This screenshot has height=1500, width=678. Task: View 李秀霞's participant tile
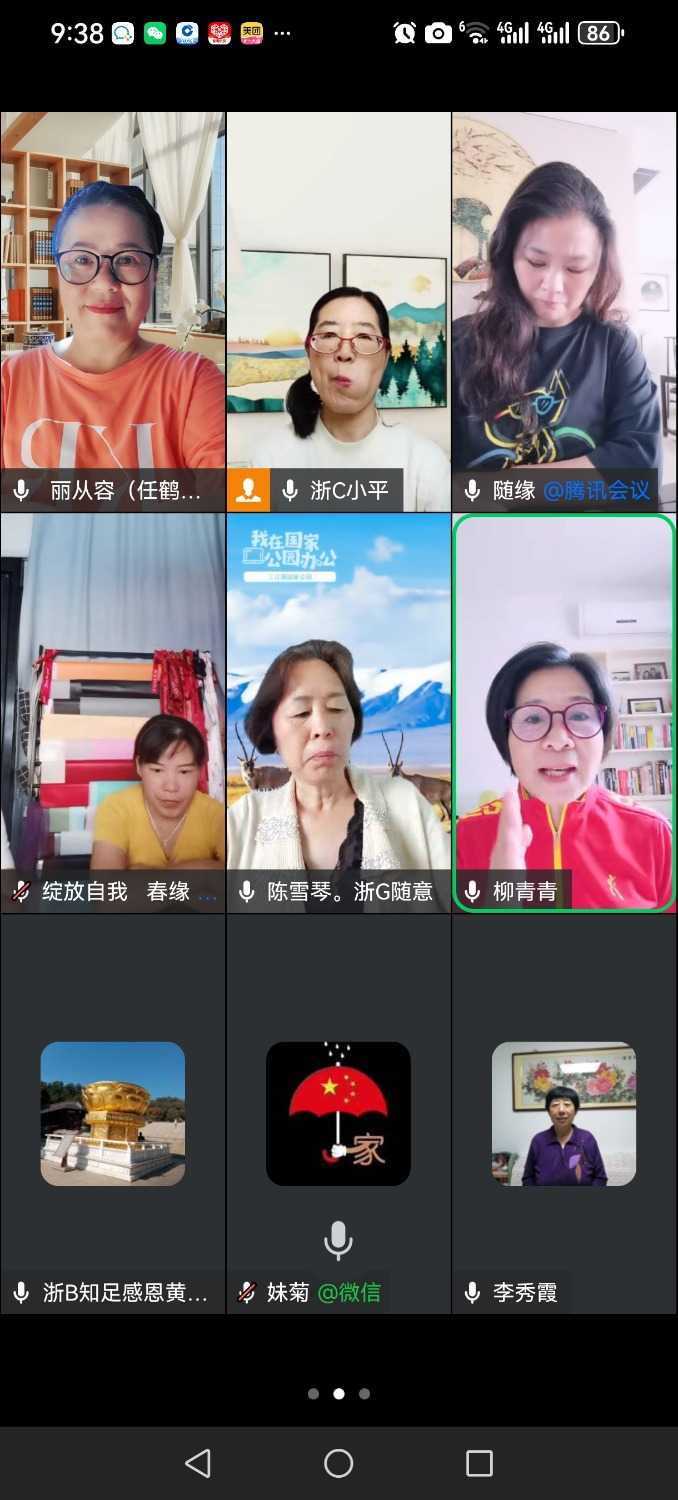[564, 1113]
